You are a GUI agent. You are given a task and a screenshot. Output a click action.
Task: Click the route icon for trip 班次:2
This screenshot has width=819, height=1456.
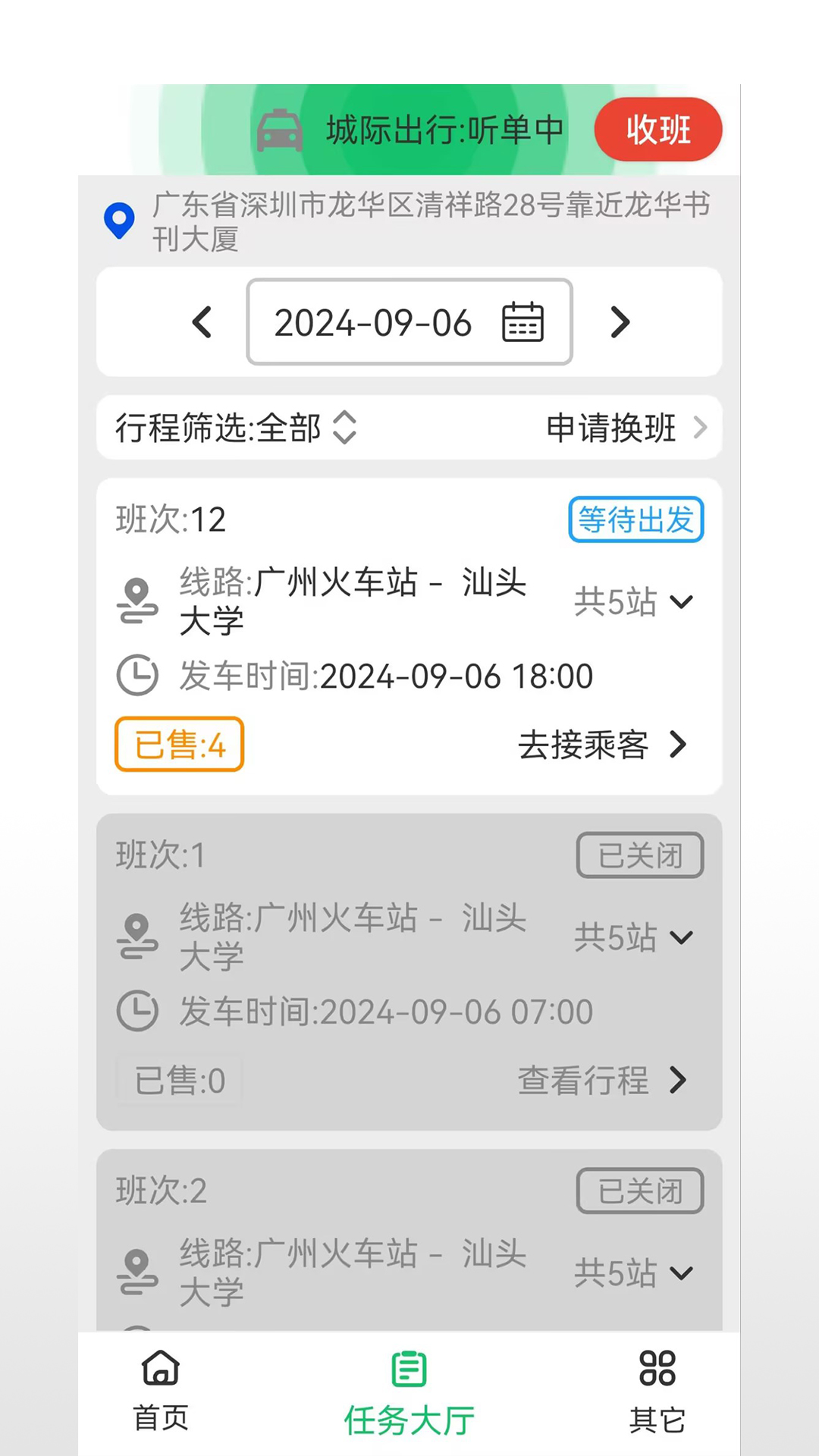click(137, 1272)
